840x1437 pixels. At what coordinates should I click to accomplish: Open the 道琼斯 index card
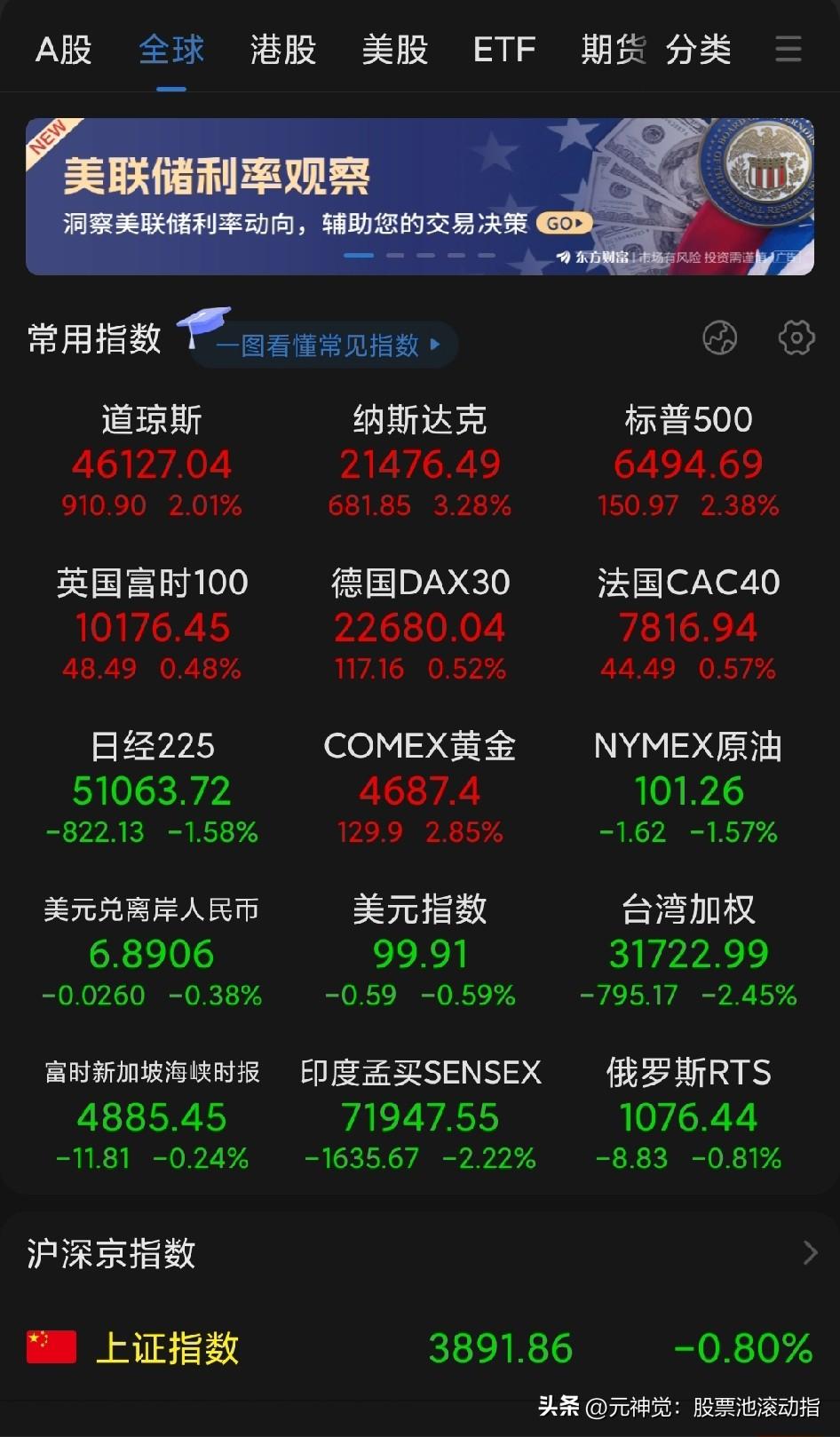(x=151, y=462)
